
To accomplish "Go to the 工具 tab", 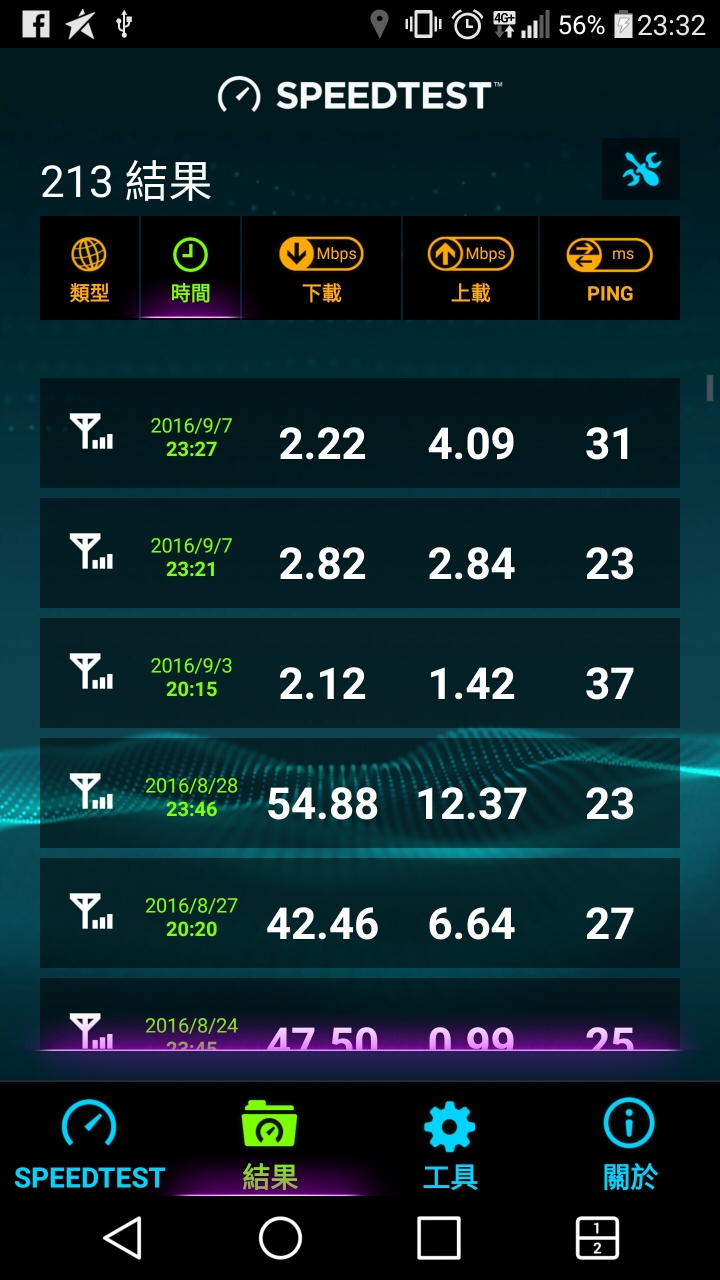I will click(450, 1145).
